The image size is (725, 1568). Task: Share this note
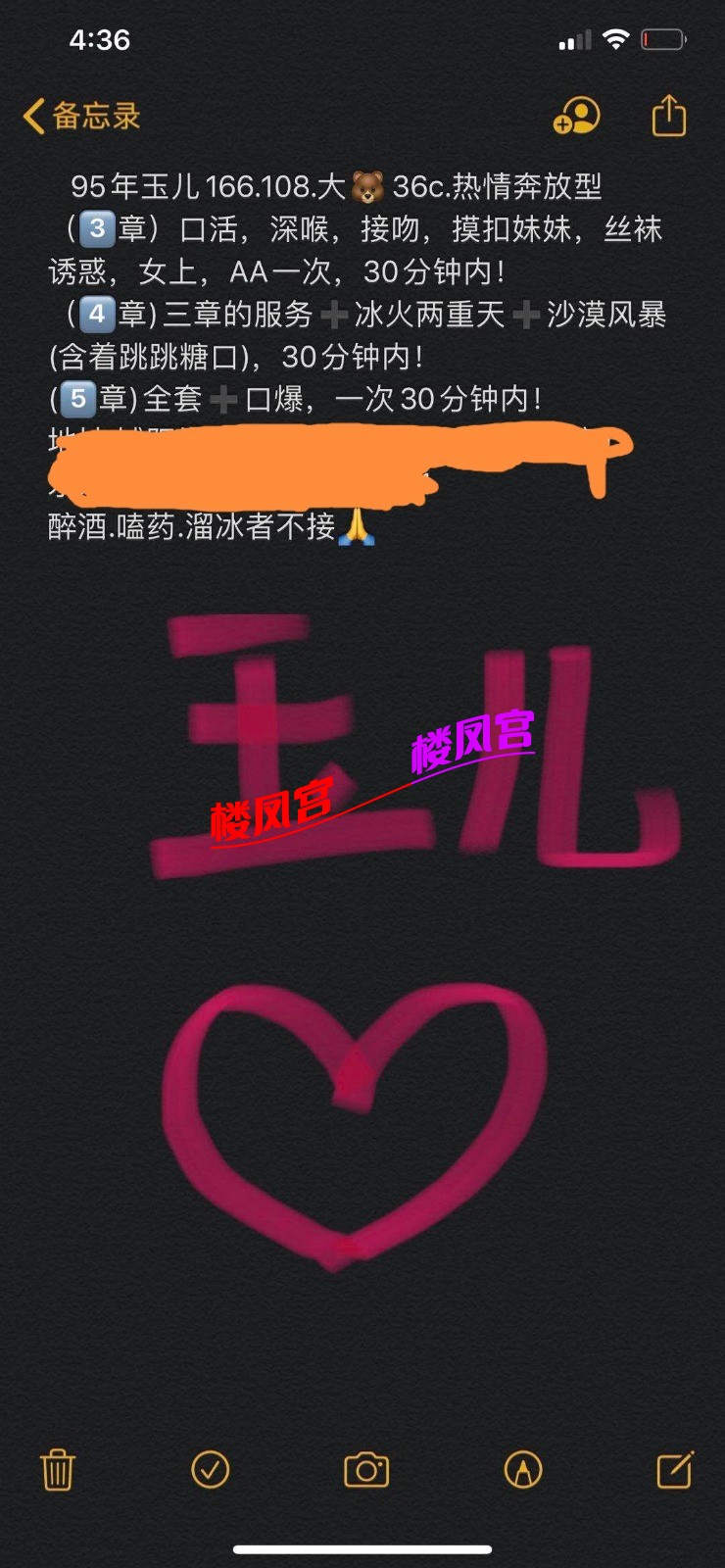669,116
